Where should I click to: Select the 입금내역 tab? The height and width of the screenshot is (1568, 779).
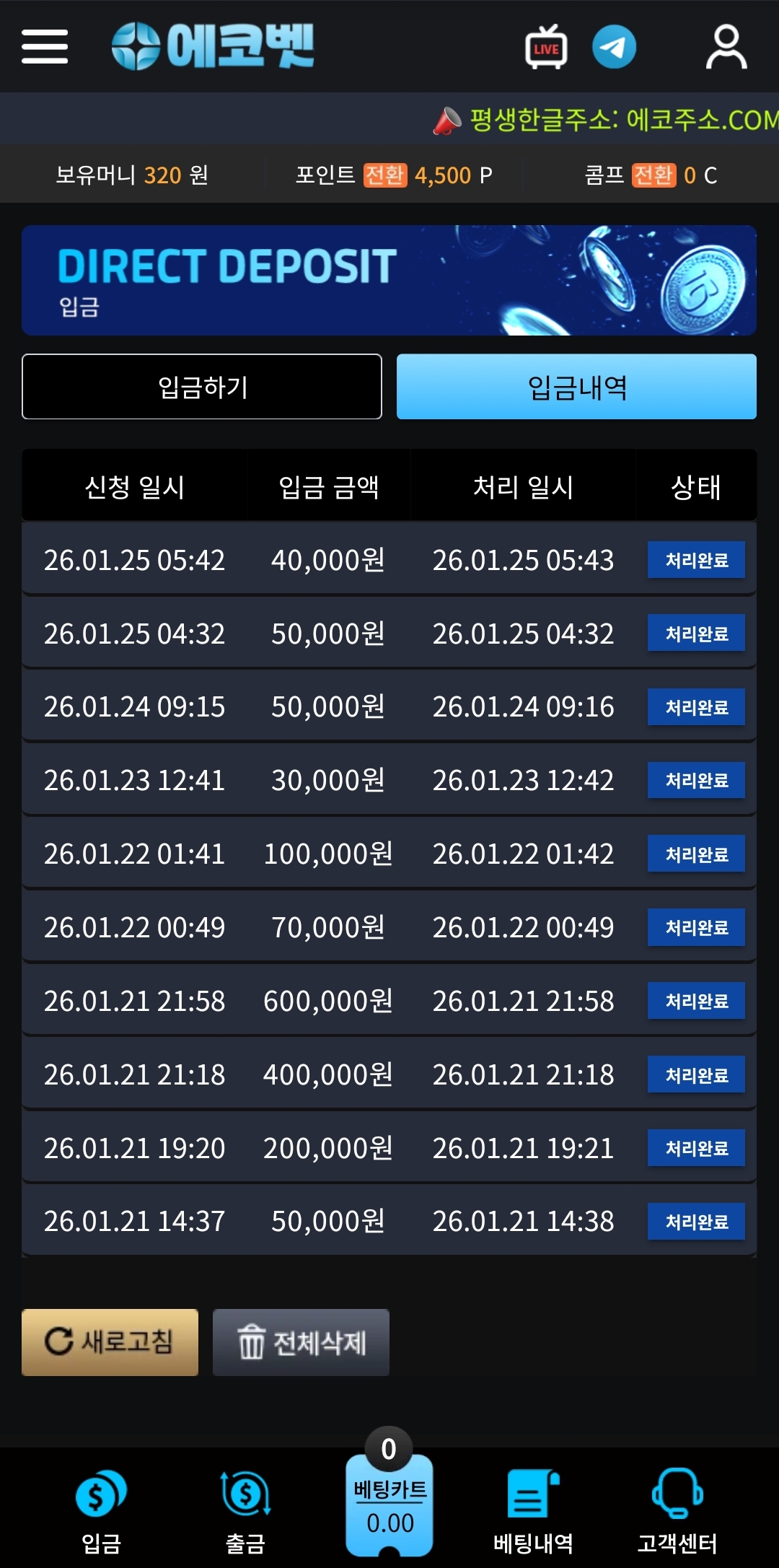tap(576, 387)
